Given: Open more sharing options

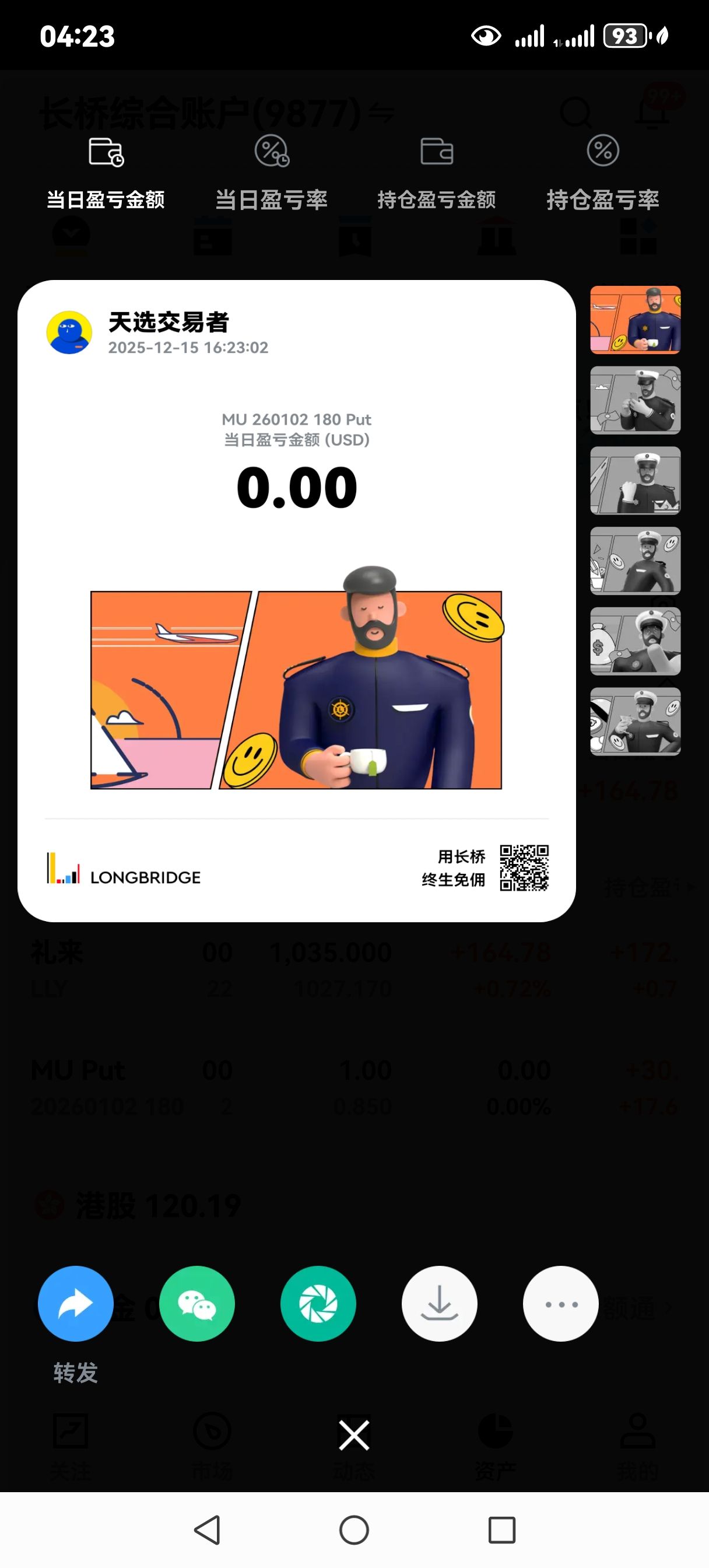Looking at the screenshot, I should pyautogui.click(x=560, y=1303).
